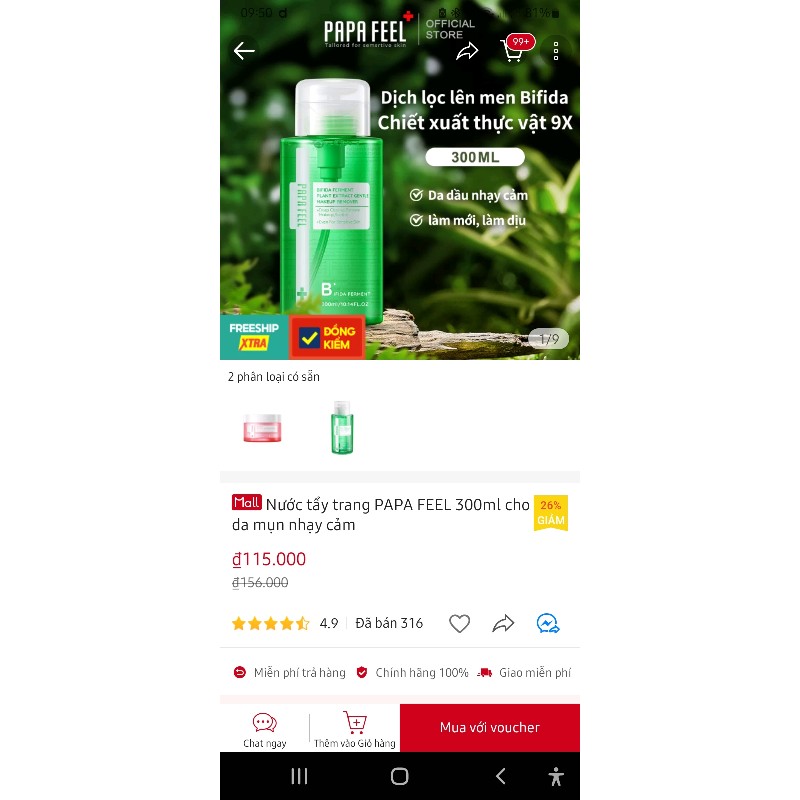This screenshot has width=800, height=800.
Task: Share product via the top bar share icon
Action: coord(467,52)
